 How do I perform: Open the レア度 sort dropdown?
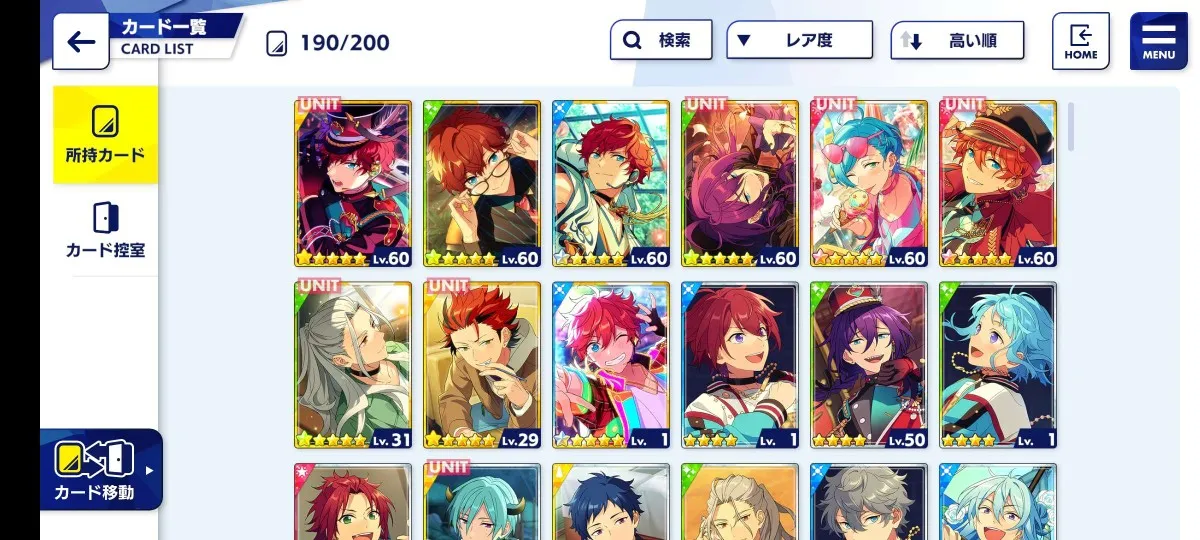click(799, 41)
